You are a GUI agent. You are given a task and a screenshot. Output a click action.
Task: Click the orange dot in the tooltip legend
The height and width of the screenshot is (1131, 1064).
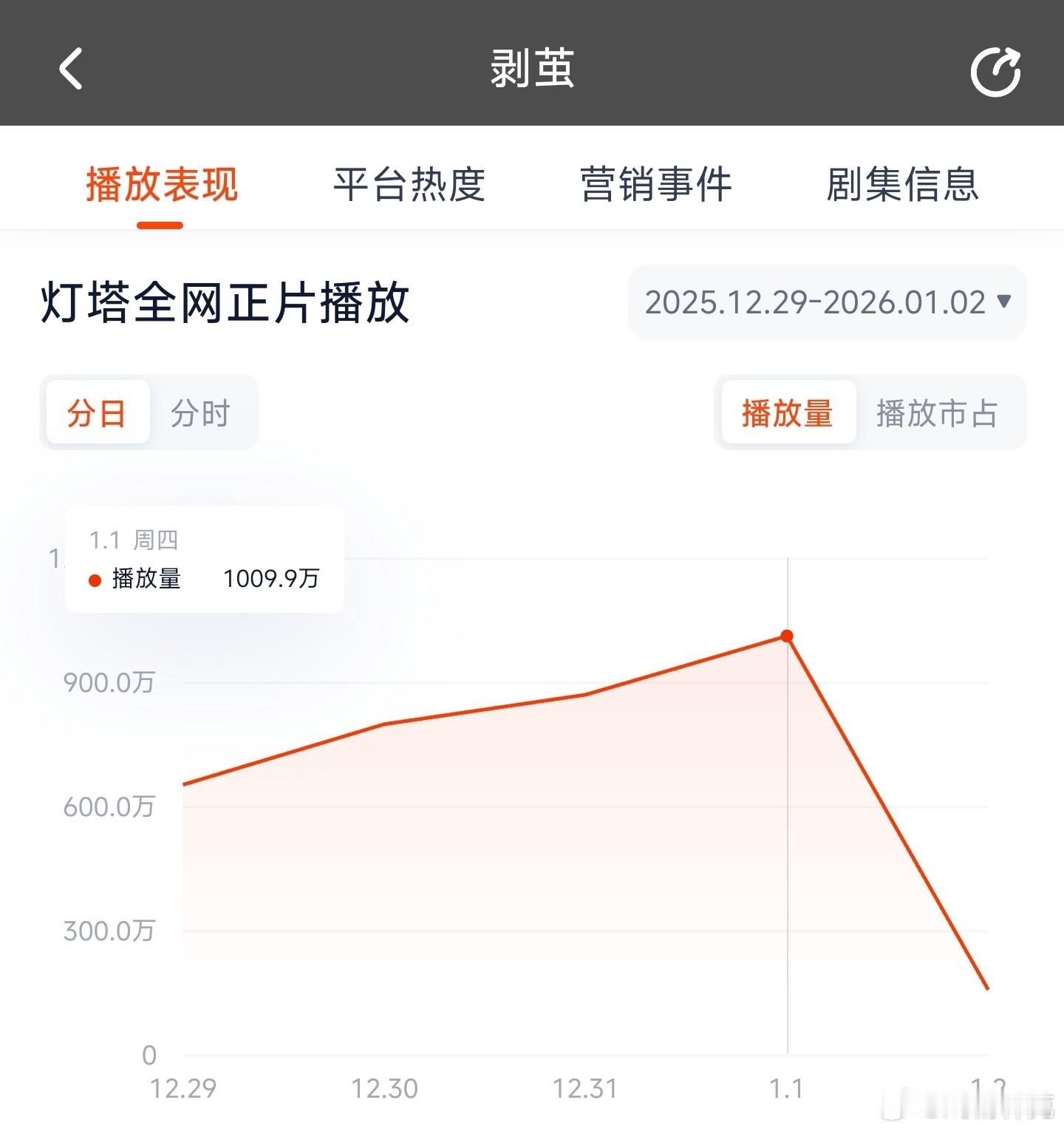pyautogui.click(x=93, y=580)
